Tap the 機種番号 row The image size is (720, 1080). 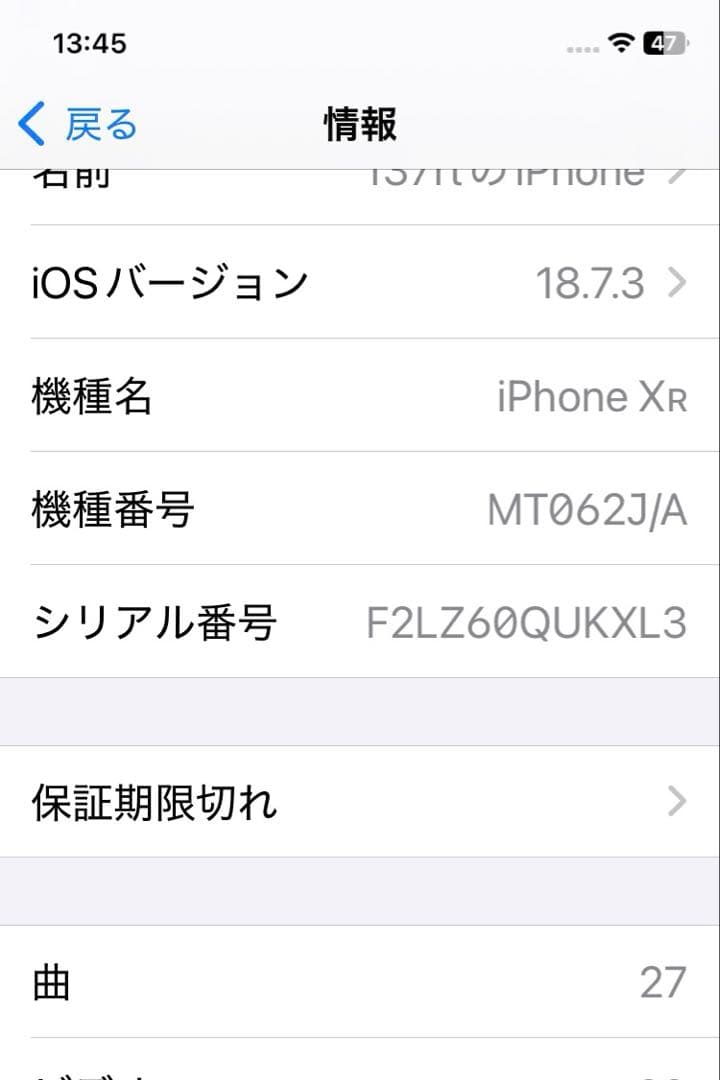pyautogui.click(x=360, y=510)
